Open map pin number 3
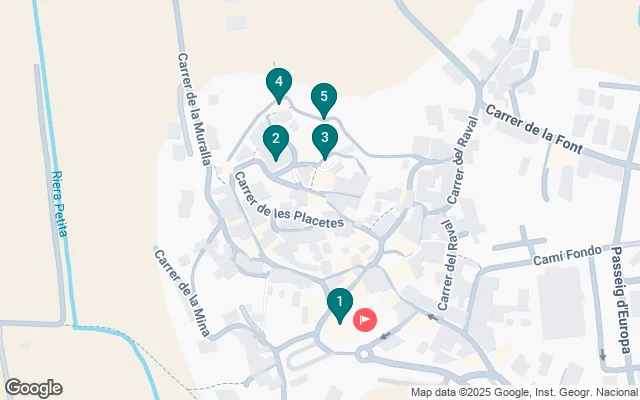640x400 pixels. [x=324, y=138]
